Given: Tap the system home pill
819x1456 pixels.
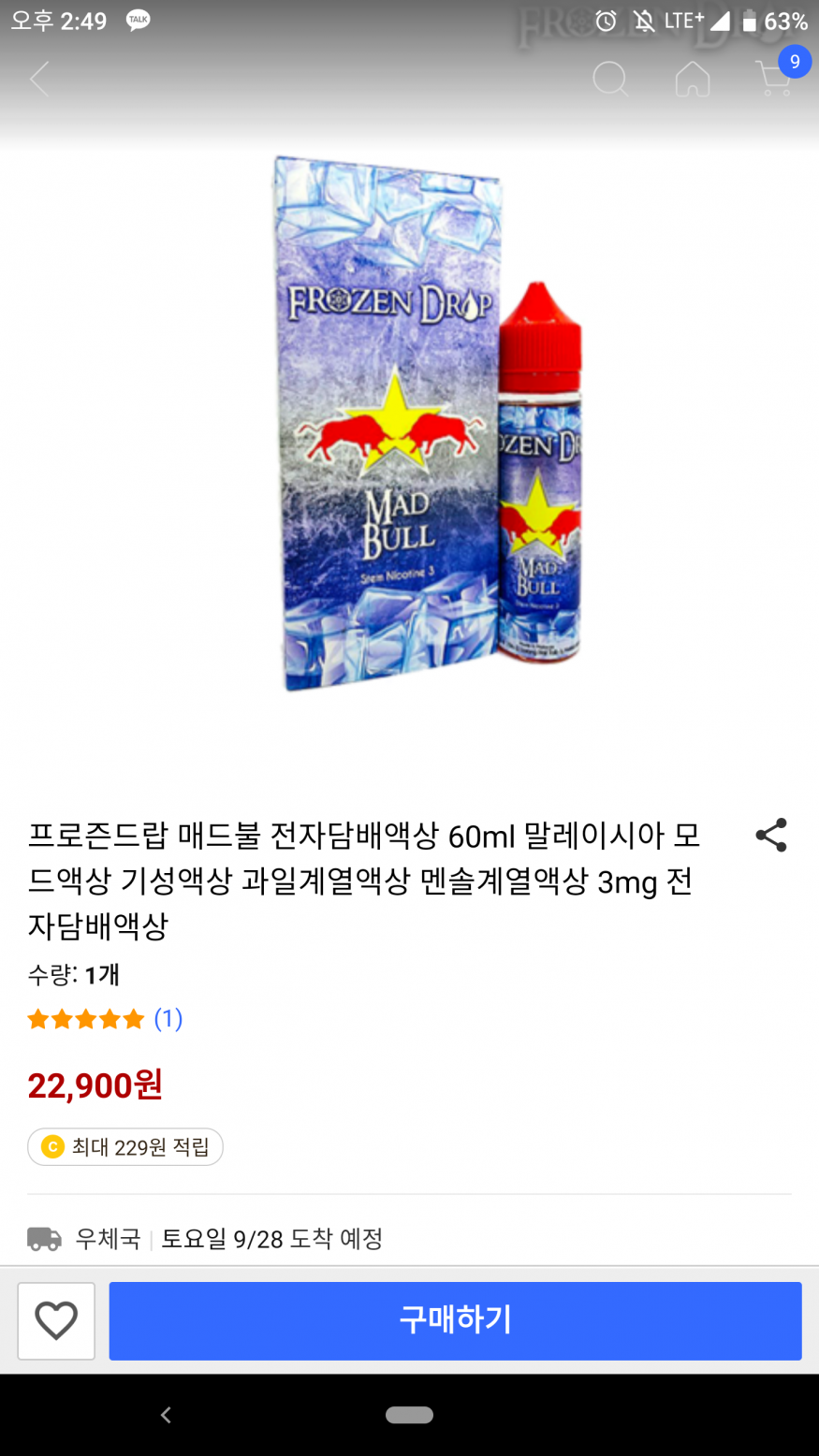Looking at the screenshot, I should click(x=409, y=1415).
